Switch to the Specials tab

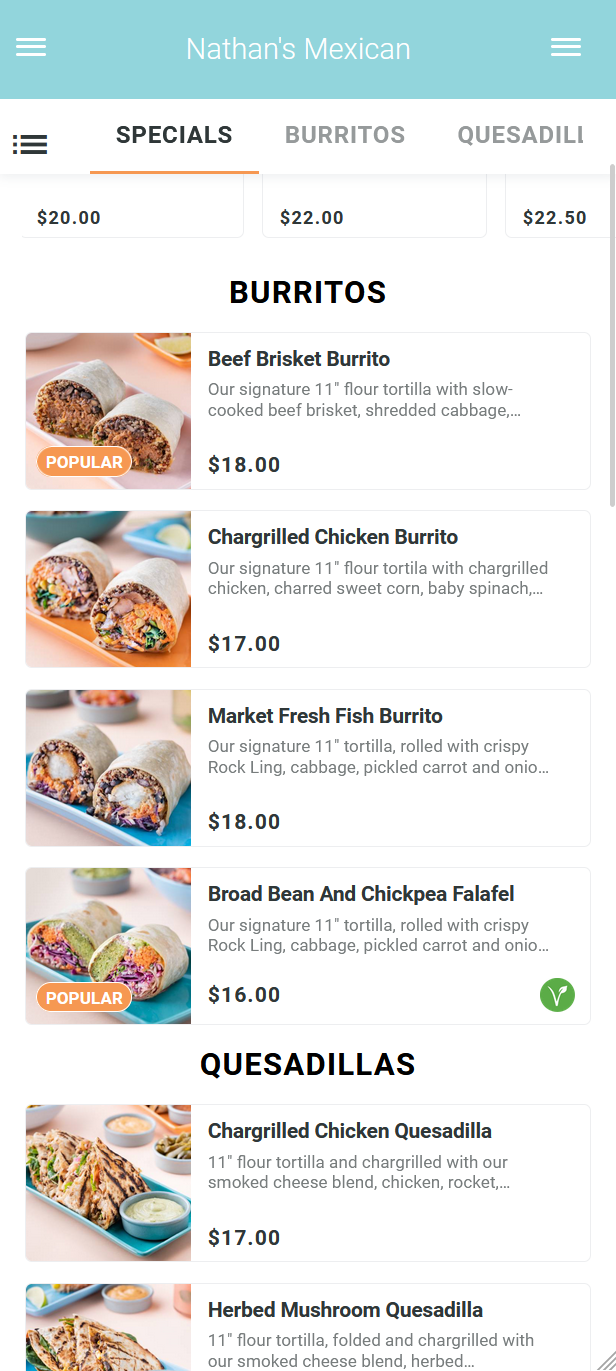click(x=174, y=135)
